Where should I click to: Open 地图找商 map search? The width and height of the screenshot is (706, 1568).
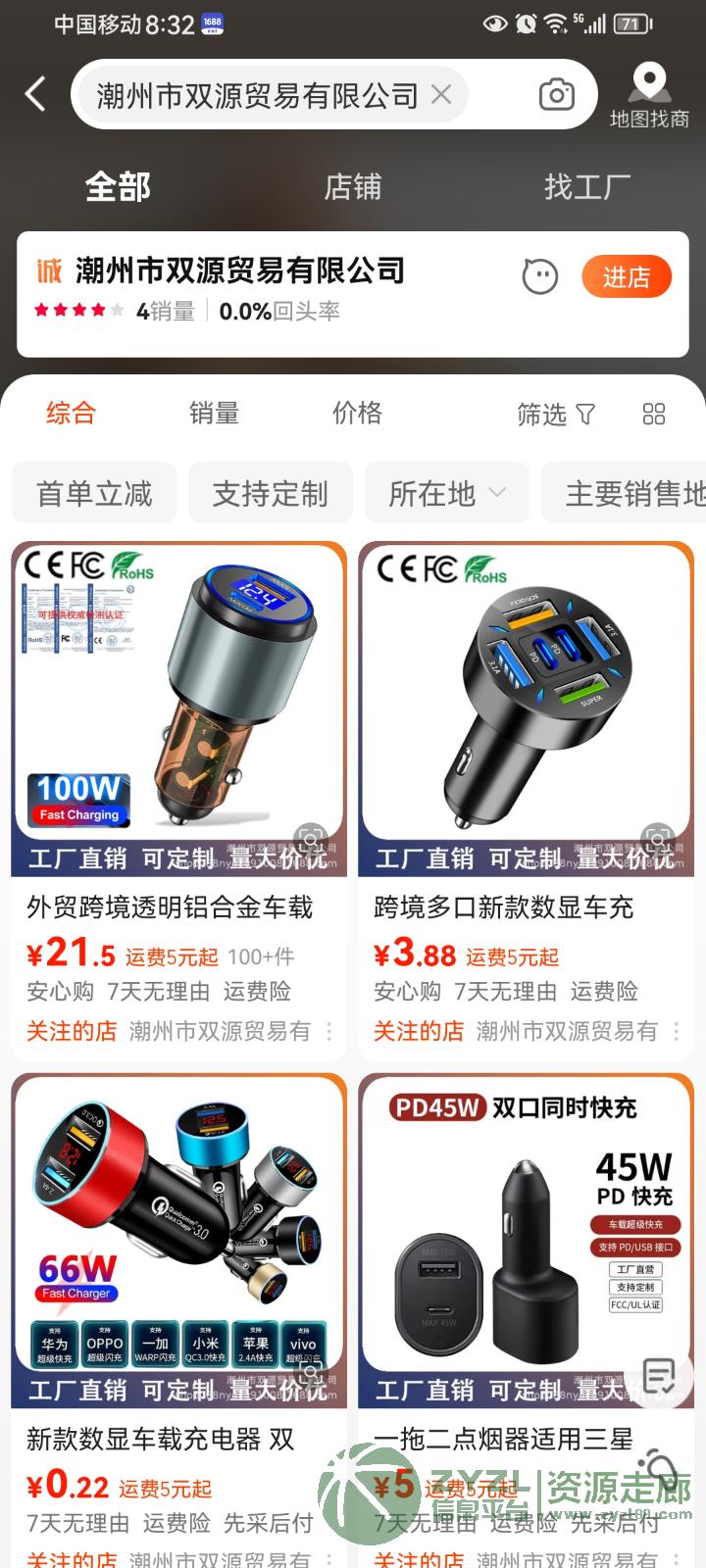coord(648,96)
